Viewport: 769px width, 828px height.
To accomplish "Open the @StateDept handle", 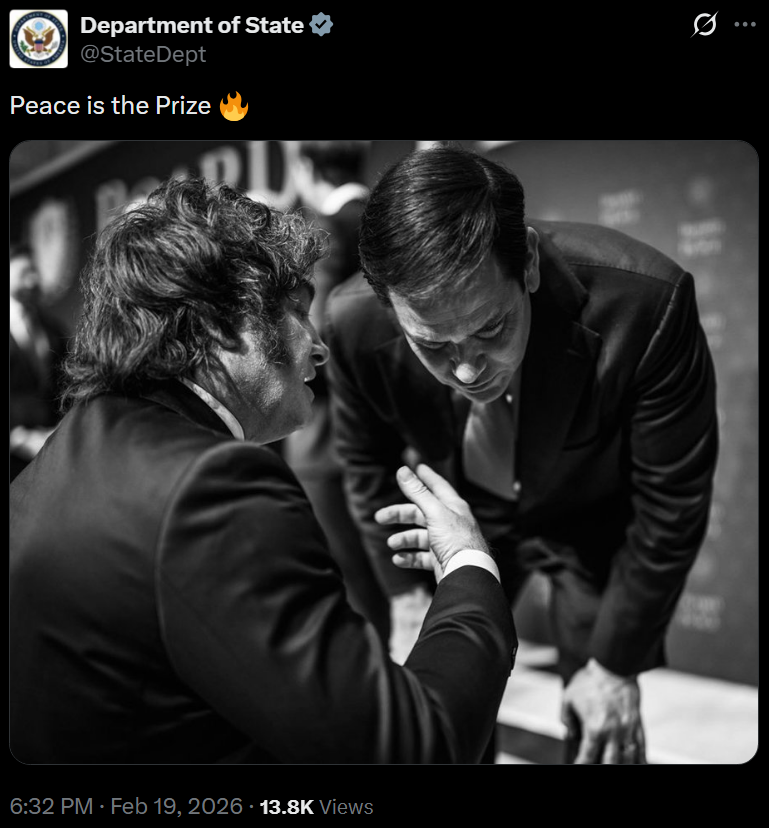I will tap(143, 54).
